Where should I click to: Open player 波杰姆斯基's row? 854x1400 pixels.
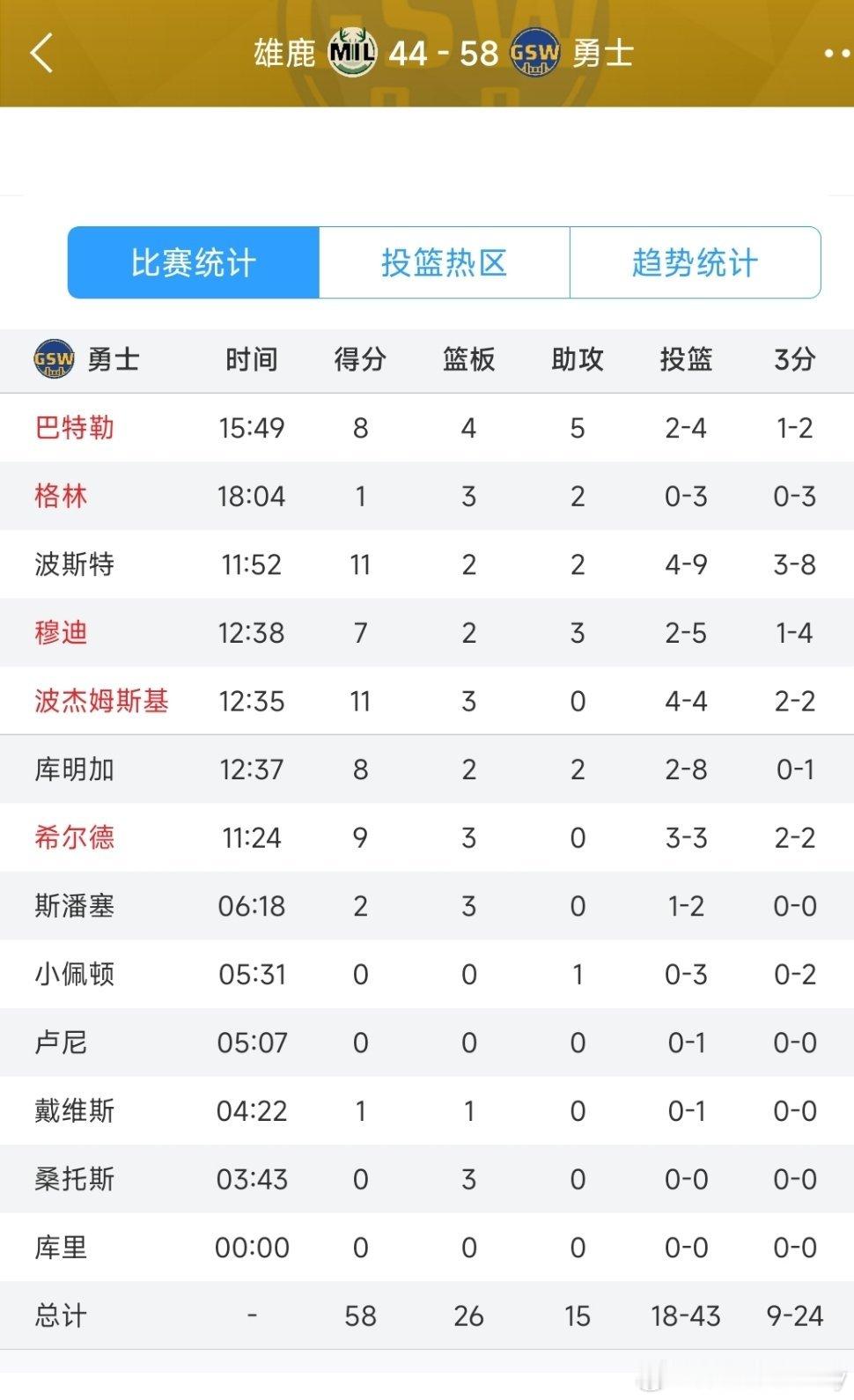(427, 701)
